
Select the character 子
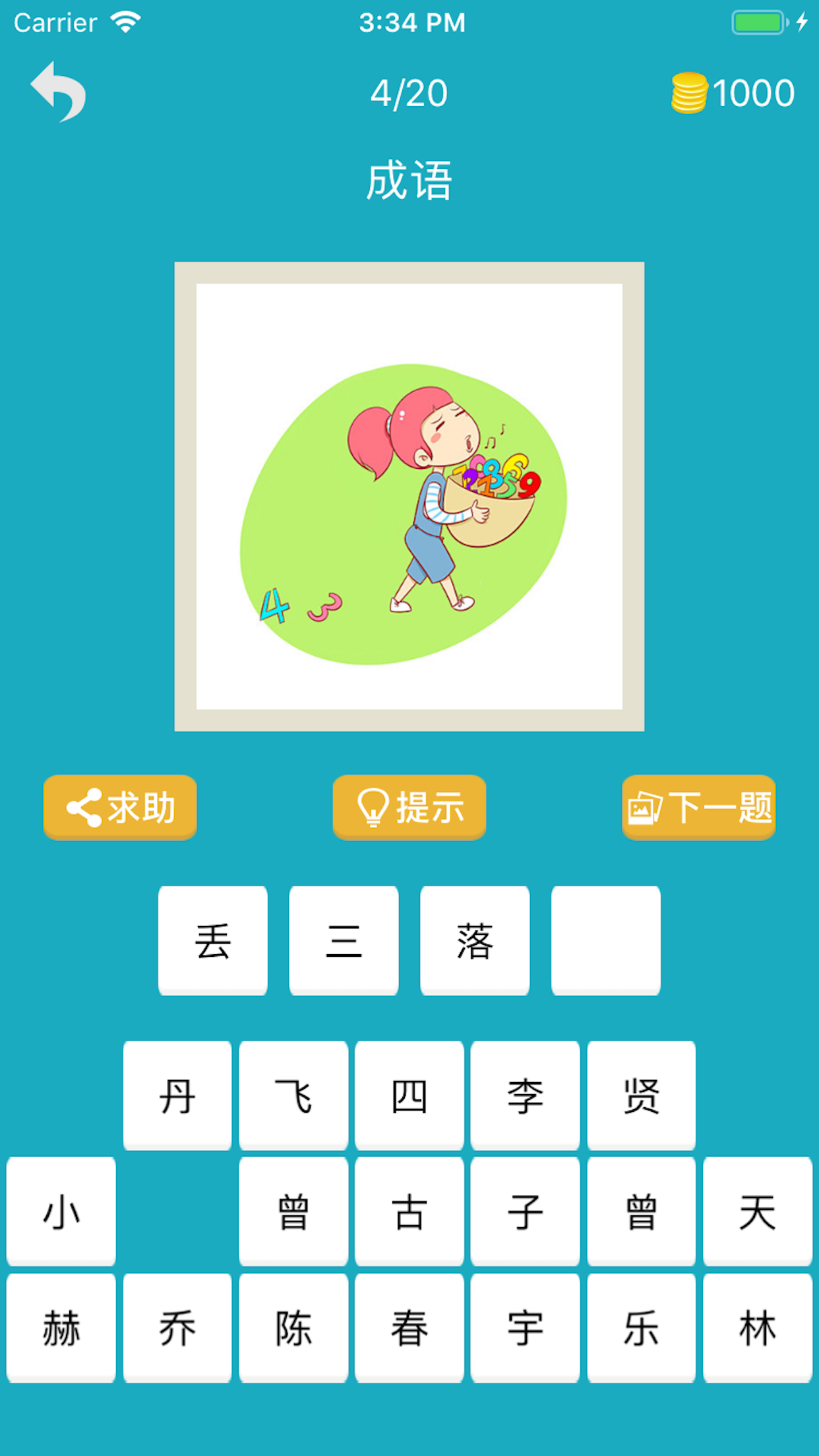525,1211
